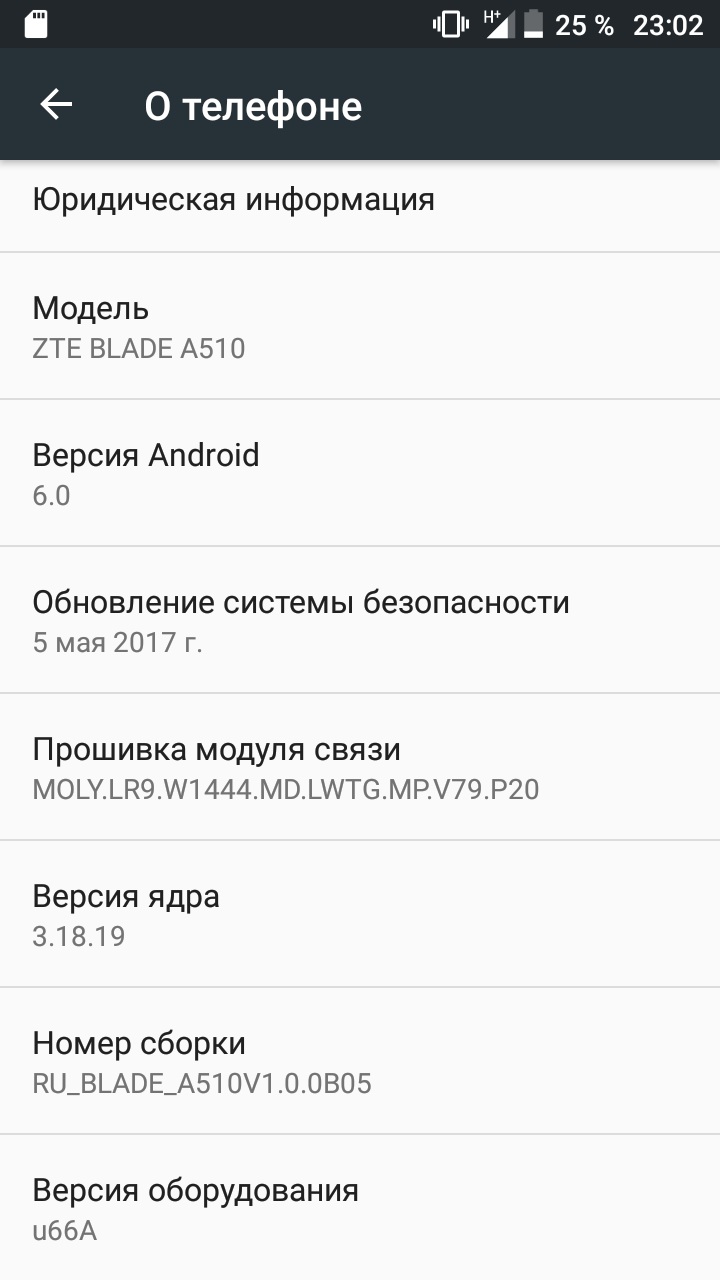
Task: Tap the Версия Android 6.0 row
Action: (360, 473)
